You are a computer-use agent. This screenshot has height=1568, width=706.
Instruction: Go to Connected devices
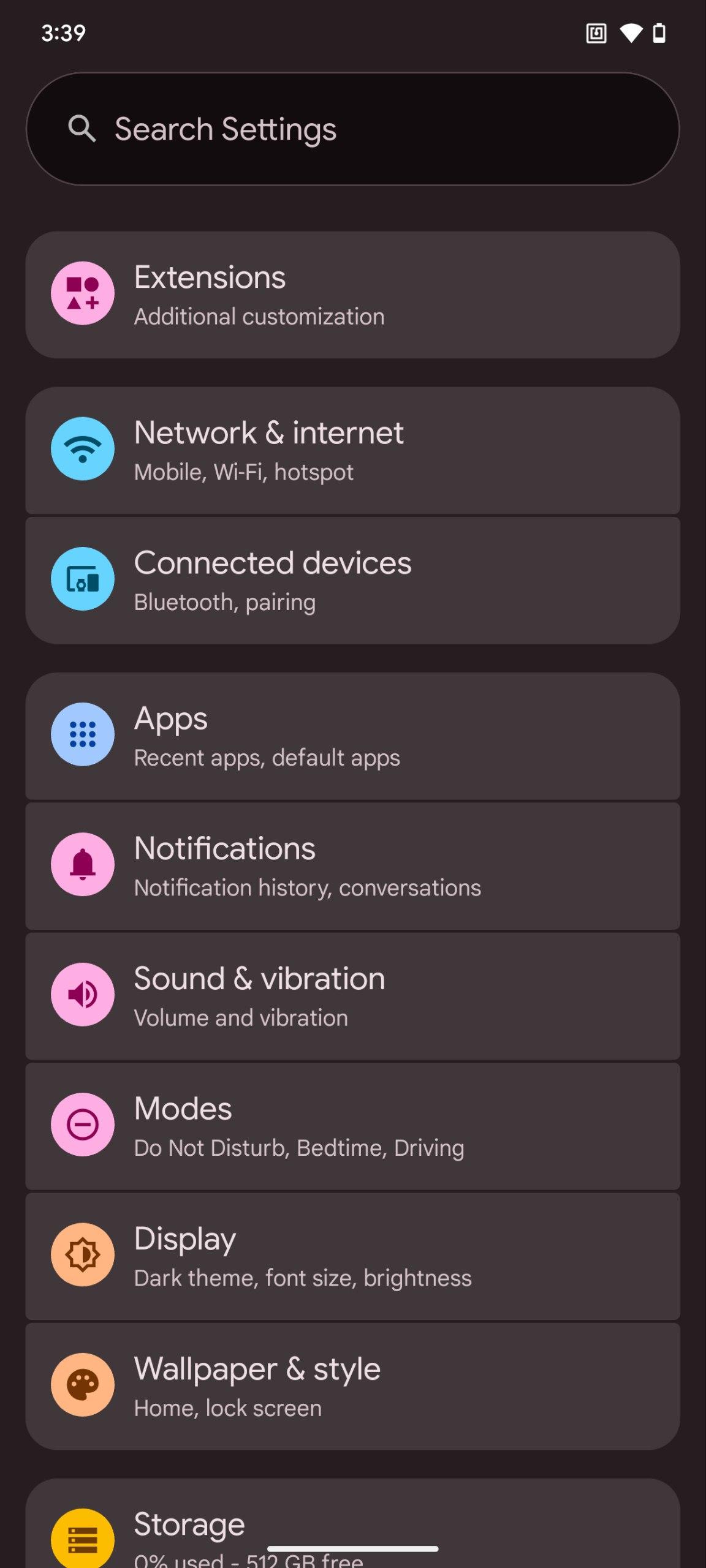pyautogui.click(x=352, y=580)
